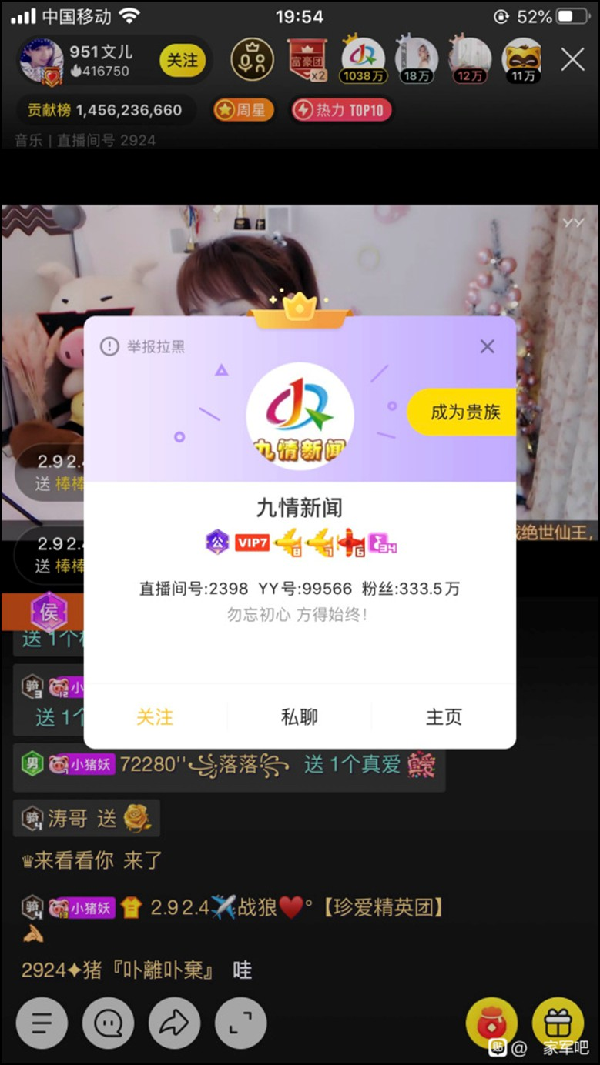Share this live stream

(x=174, y=1023)
